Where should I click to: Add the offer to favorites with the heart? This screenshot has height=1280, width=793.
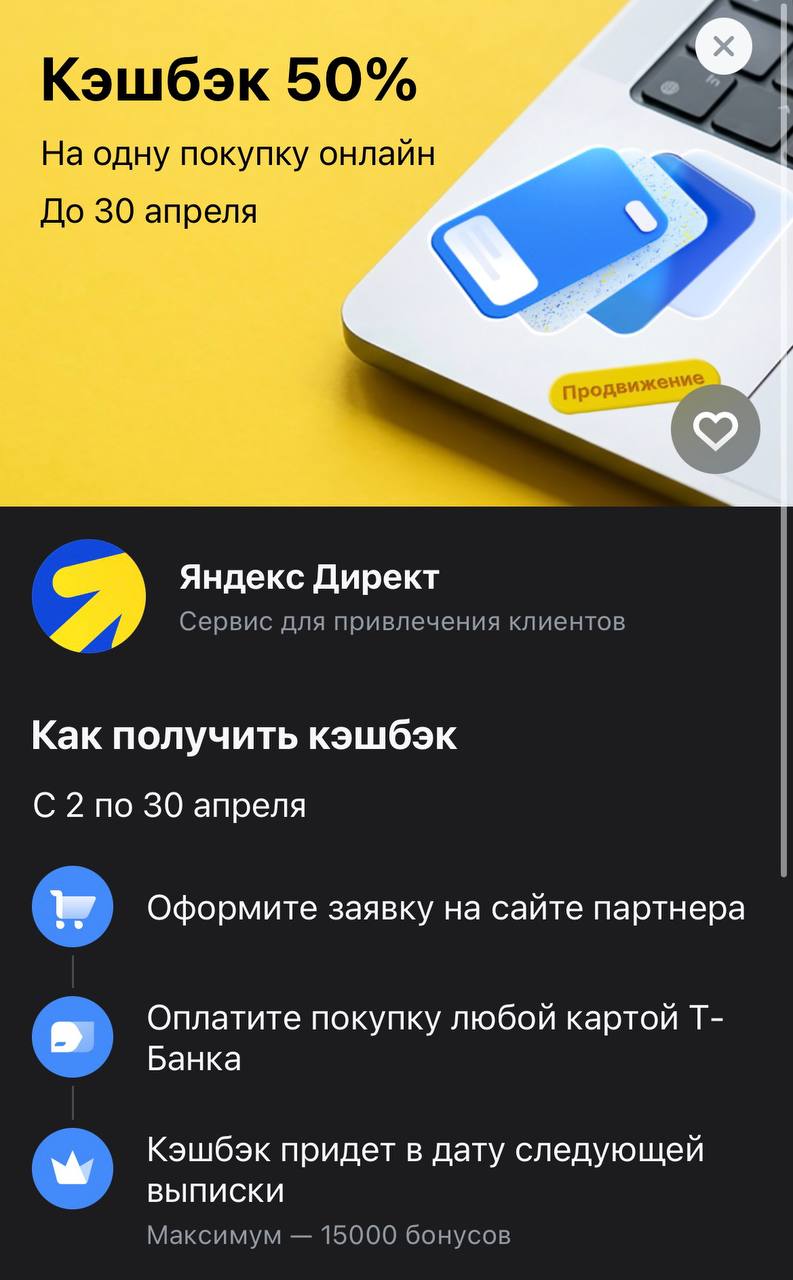coord(715,429)
